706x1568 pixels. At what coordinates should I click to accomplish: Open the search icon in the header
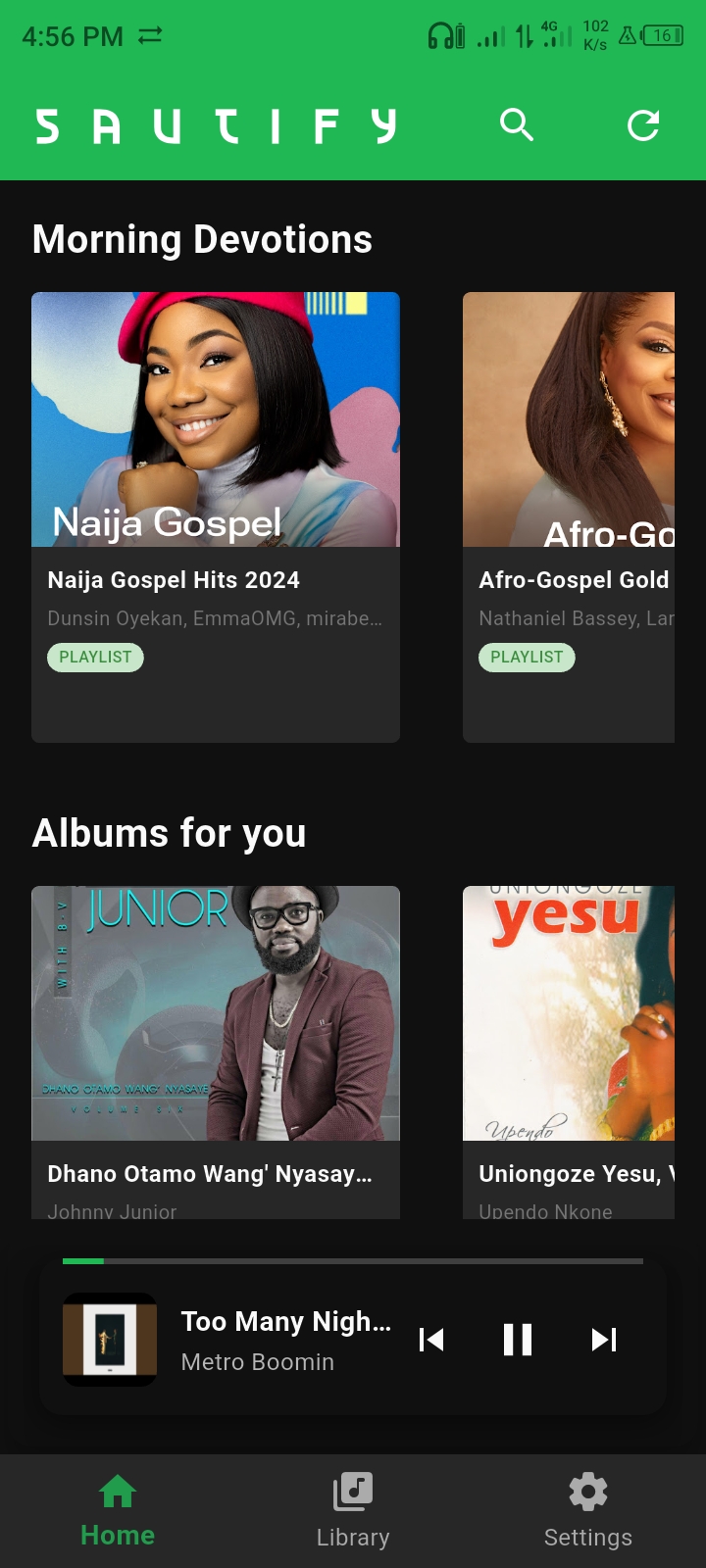point(516,125)
